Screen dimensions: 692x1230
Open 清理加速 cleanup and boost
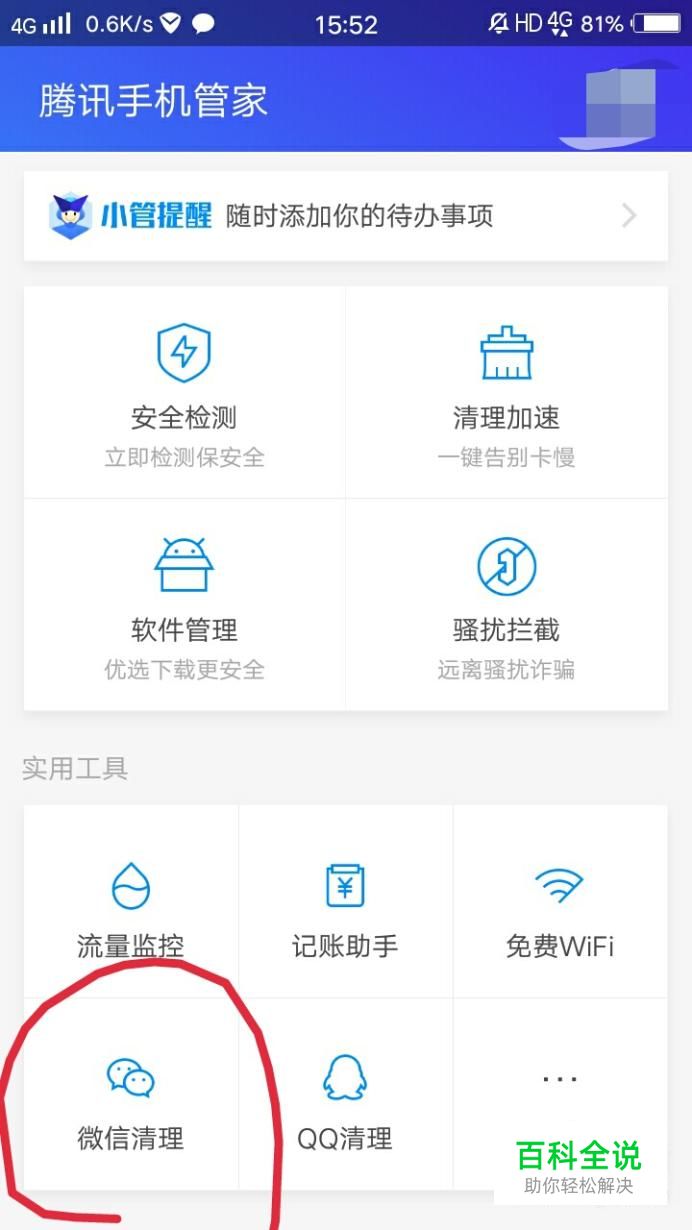point(506,392)
